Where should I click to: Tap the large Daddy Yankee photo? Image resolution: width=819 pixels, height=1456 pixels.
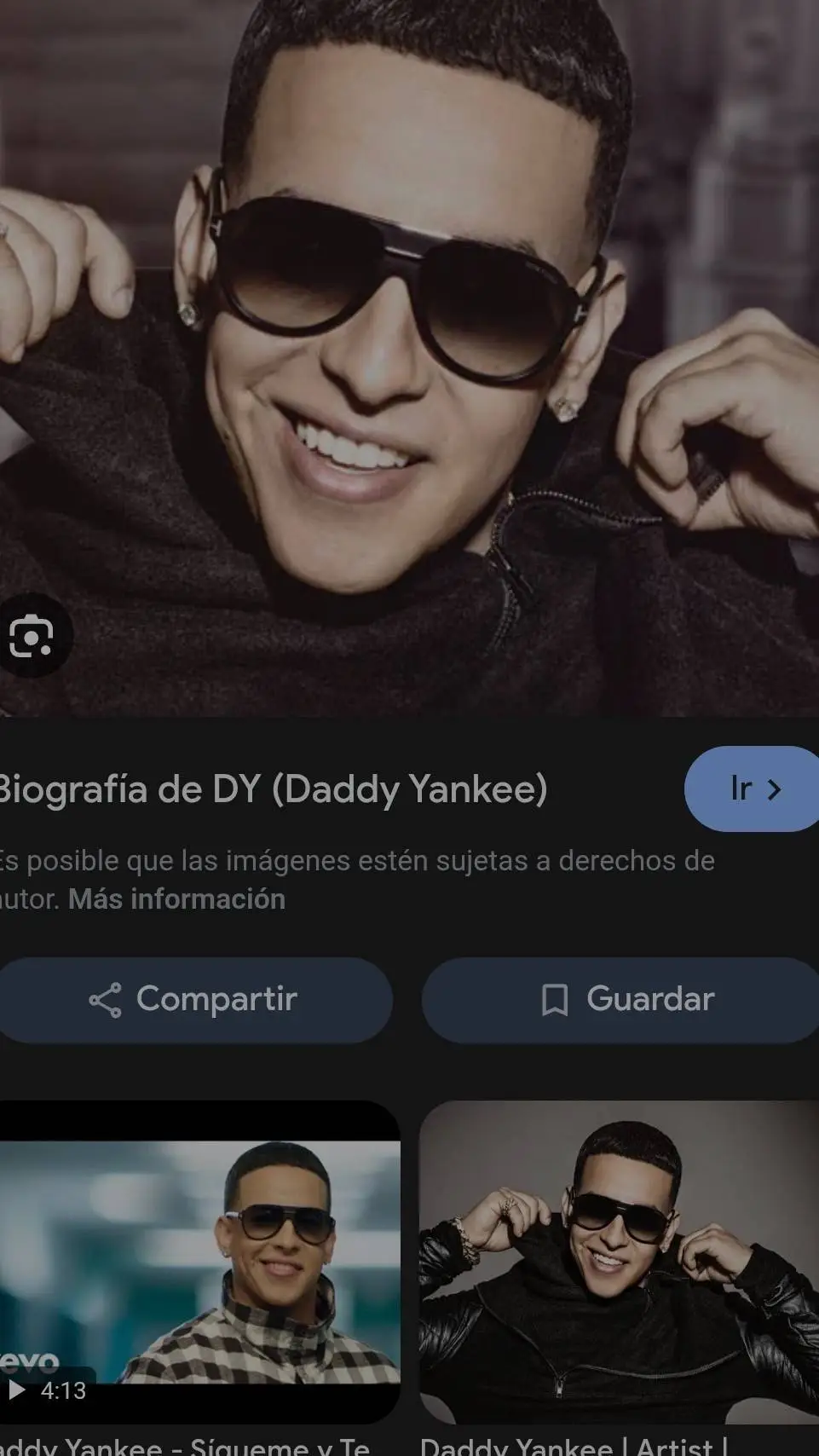pyautogui.click(x=409, y=358)
